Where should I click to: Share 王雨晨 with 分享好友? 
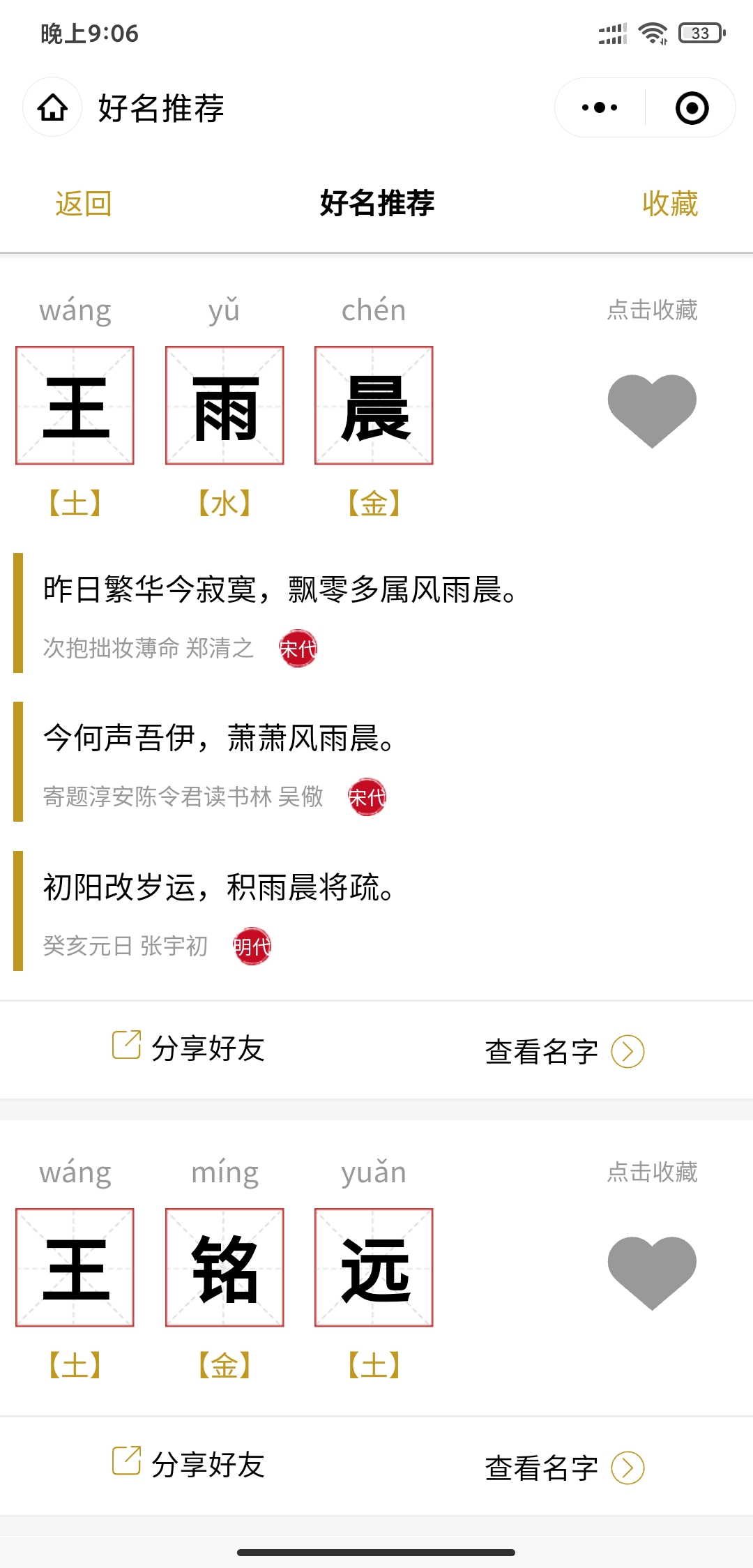(188, 1048)
